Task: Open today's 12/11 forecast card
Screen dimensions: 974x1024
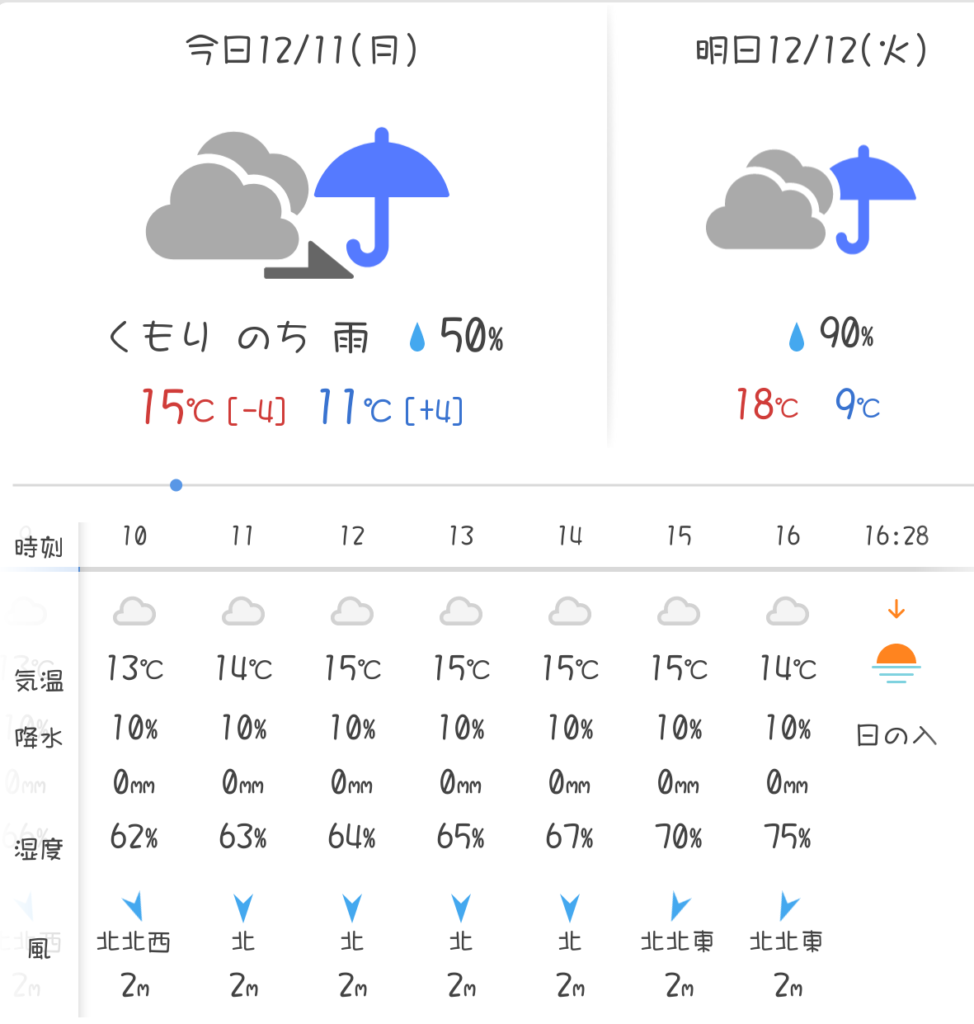Action: click(302, 230)
